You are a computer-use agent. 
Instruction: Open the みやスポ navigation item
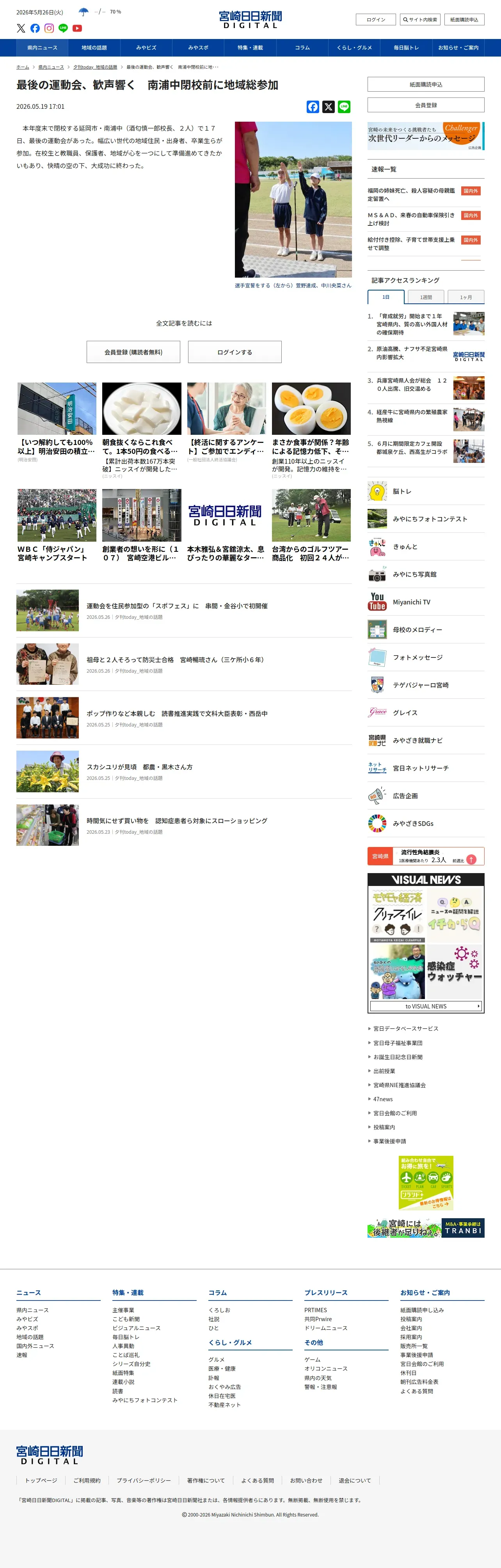pos(198,48)
